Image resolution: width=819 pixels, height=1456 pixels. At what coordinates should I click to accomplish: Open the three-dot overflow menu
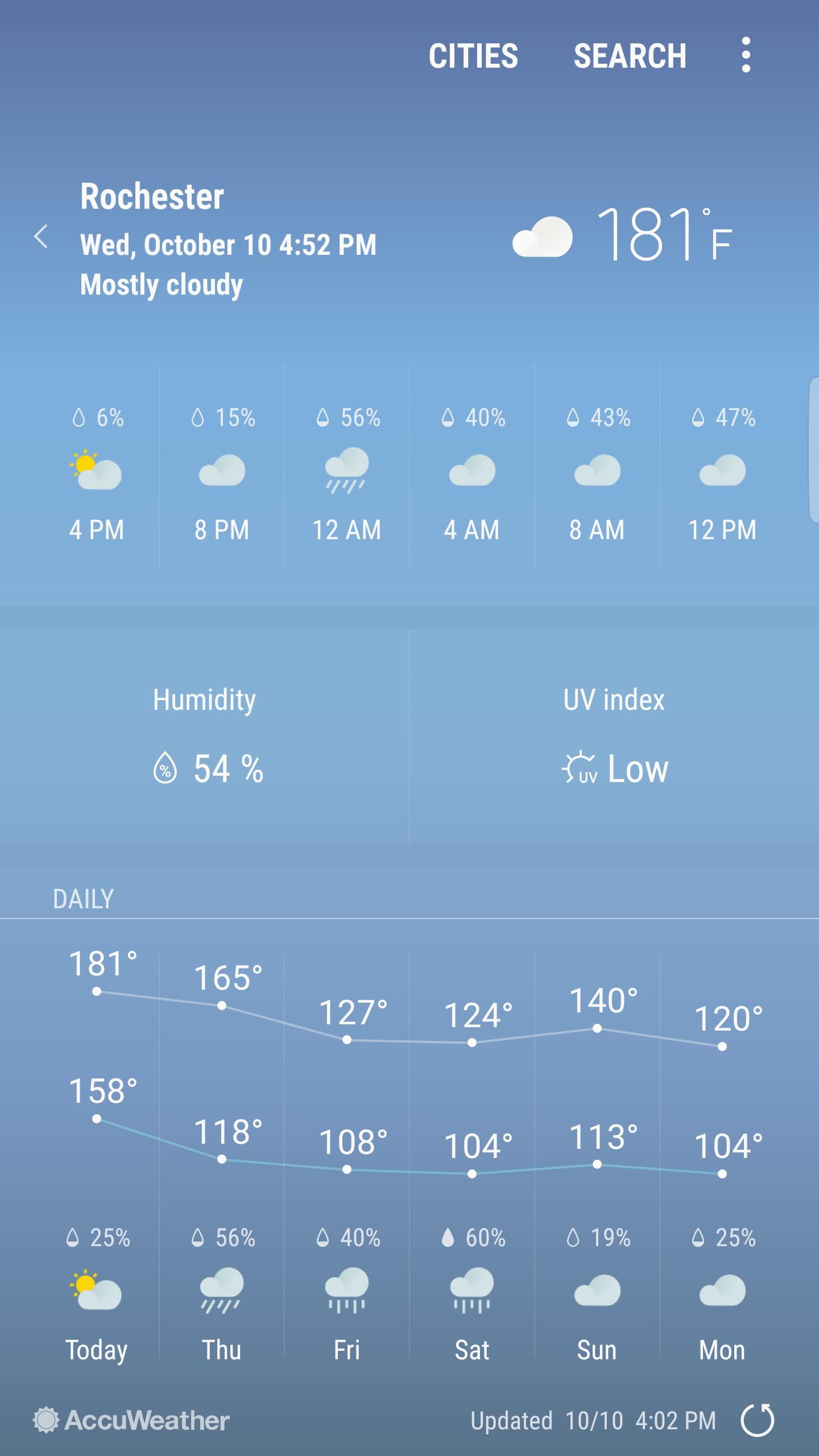click(746, 55)
